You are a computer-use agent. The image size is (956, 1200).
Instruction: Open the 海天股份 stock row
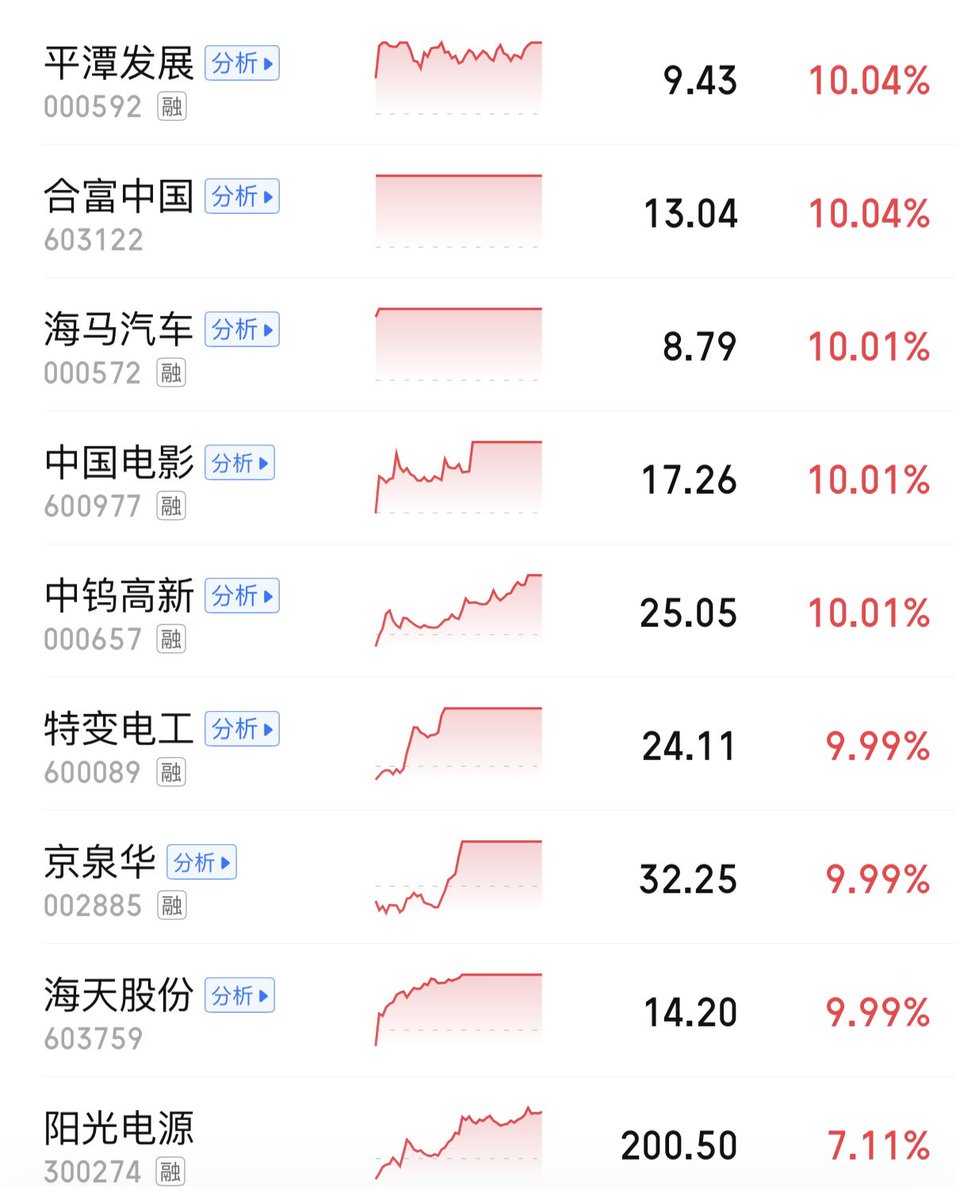point(478,1010)
